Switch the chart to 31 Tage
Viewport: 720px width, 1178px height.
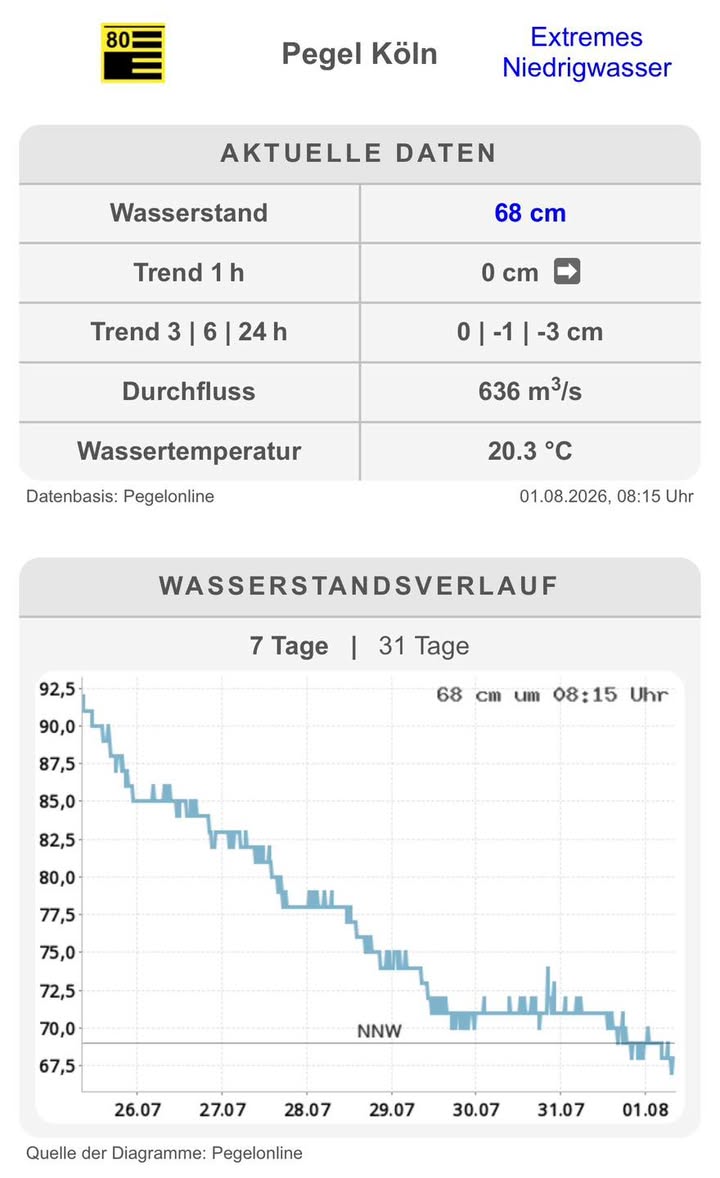tap(423, 645)
